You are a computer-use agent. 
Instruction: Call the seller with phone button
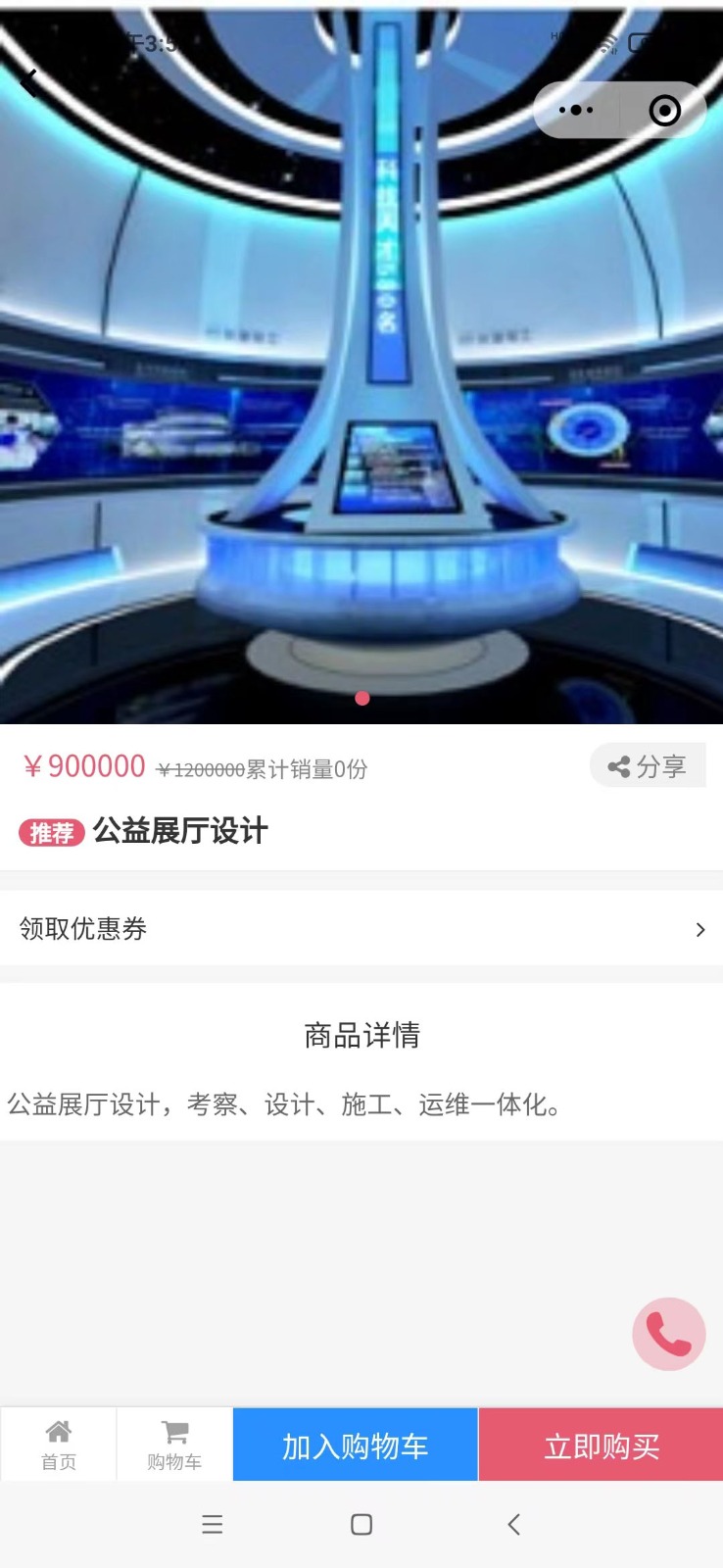tap(669, 1334)
